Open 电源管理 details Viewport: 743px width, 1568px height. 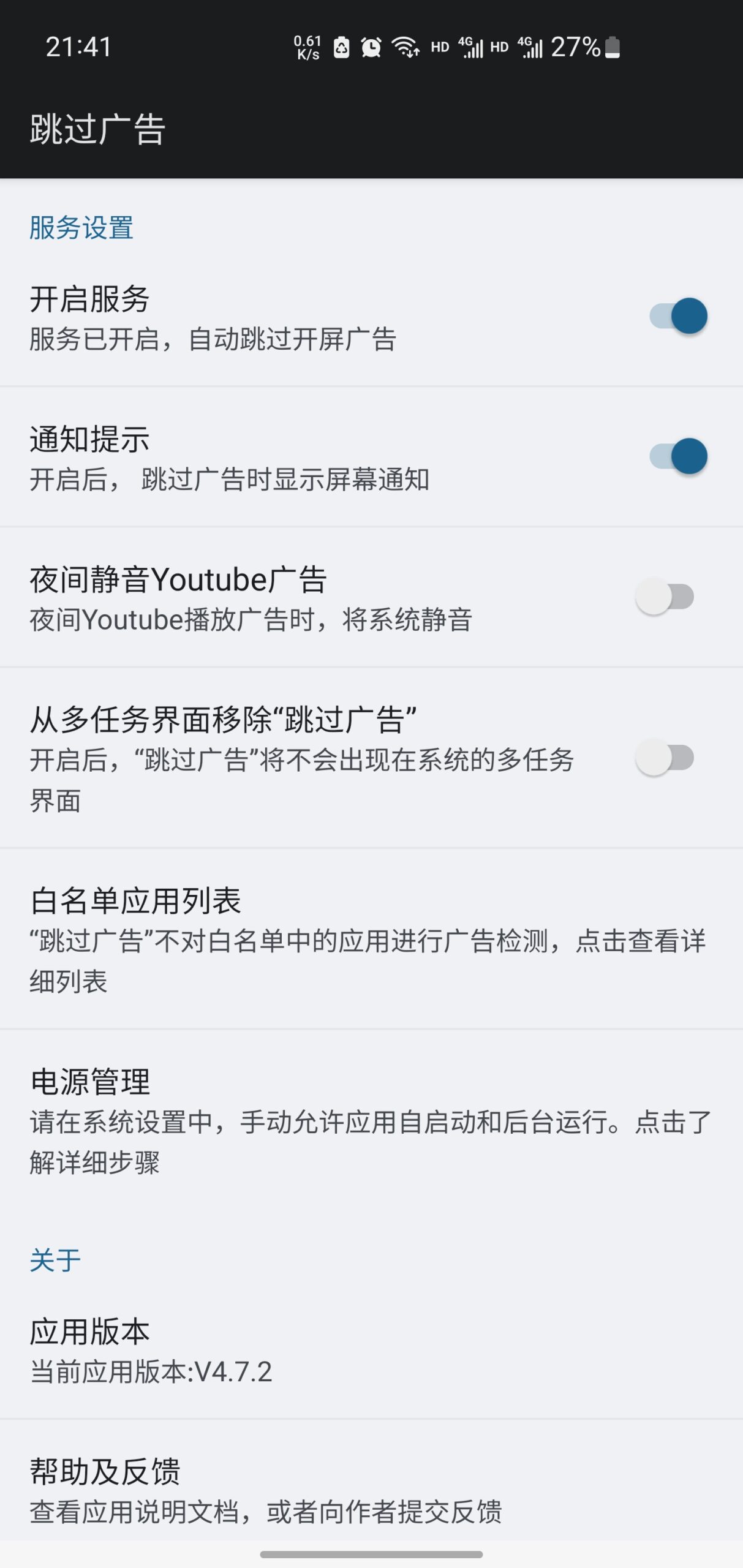click(371, 1120)
